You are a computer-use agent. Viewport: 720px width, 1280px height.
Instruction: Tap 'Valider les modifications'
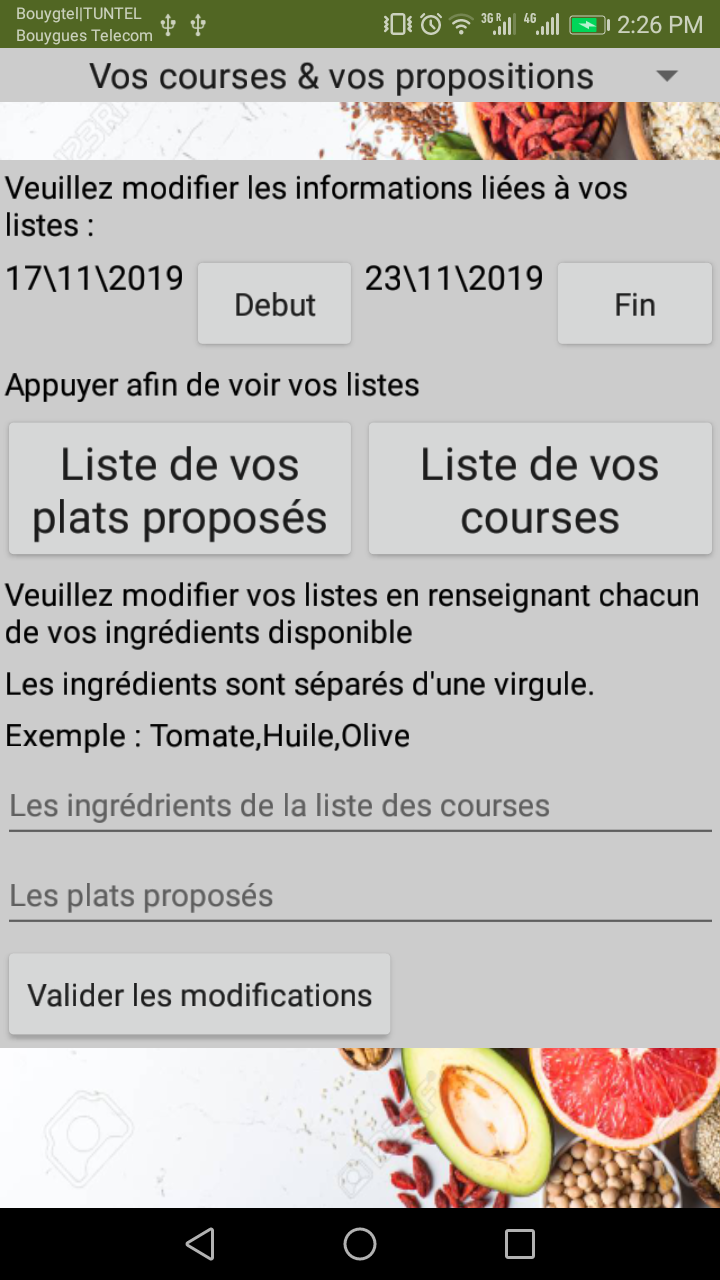coord(199,995)
